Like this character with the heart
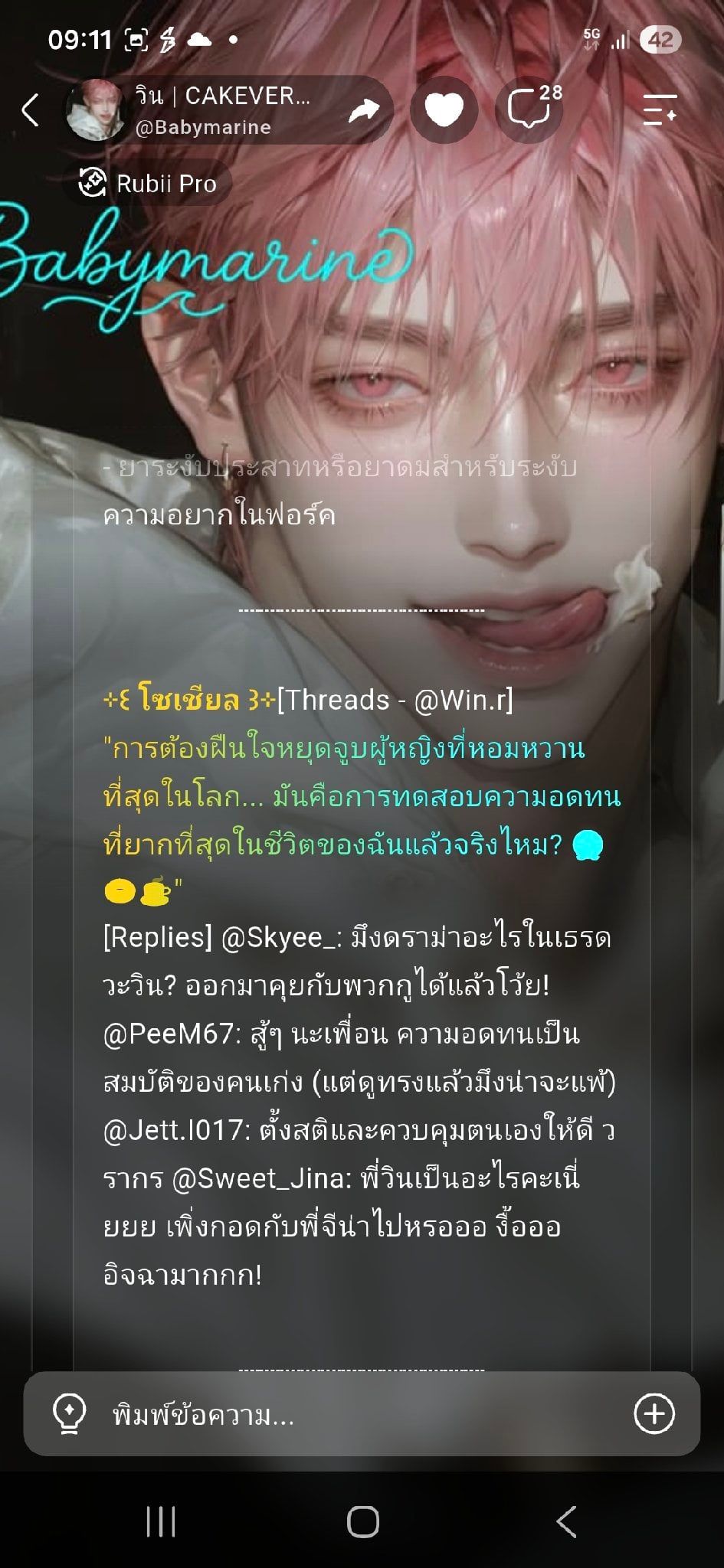The image size is (724, 1568). pyautogui.click(x=444, y=110)
